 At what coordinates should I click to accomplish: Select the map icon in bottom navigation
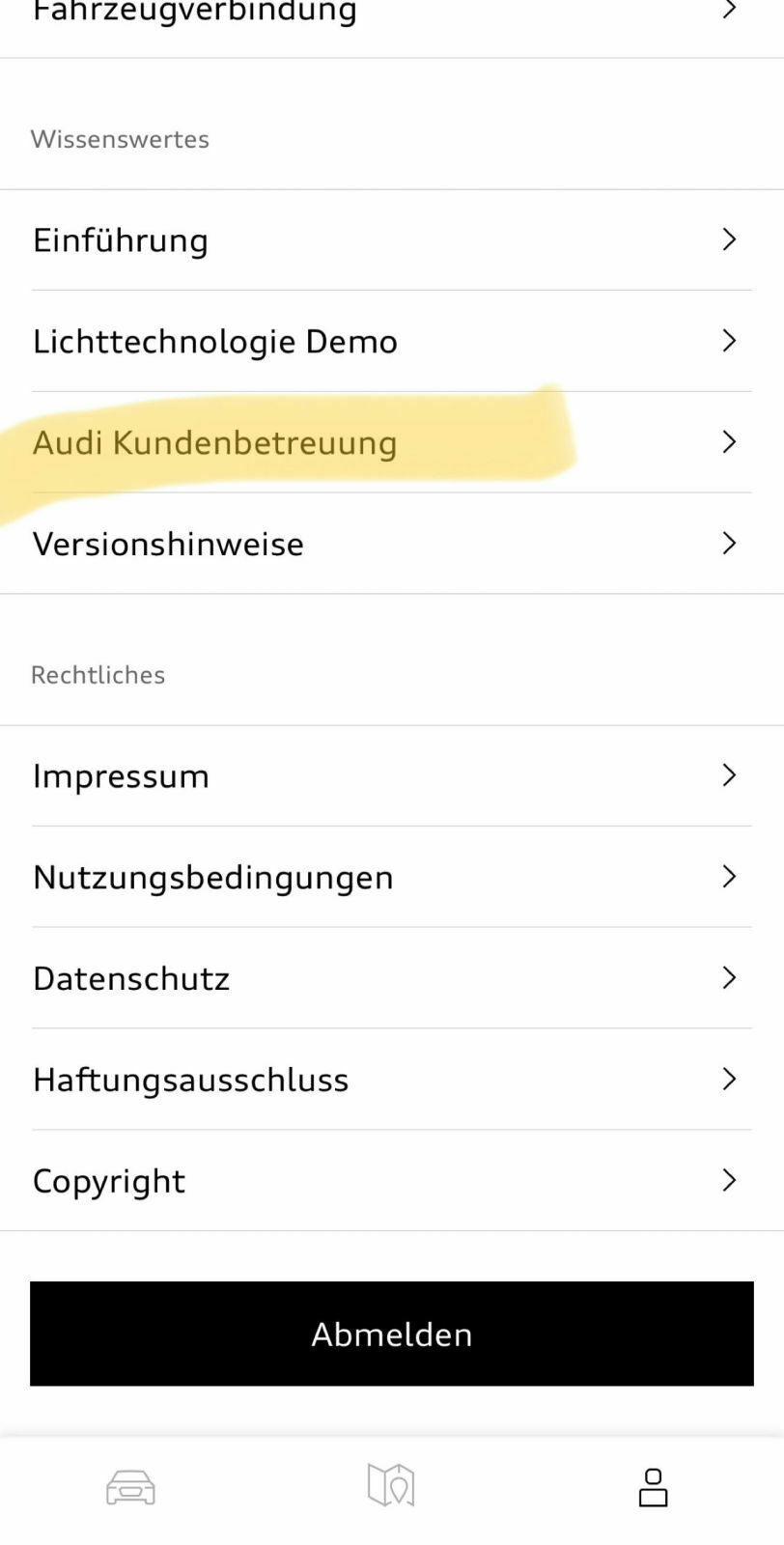click(391, 1486)
